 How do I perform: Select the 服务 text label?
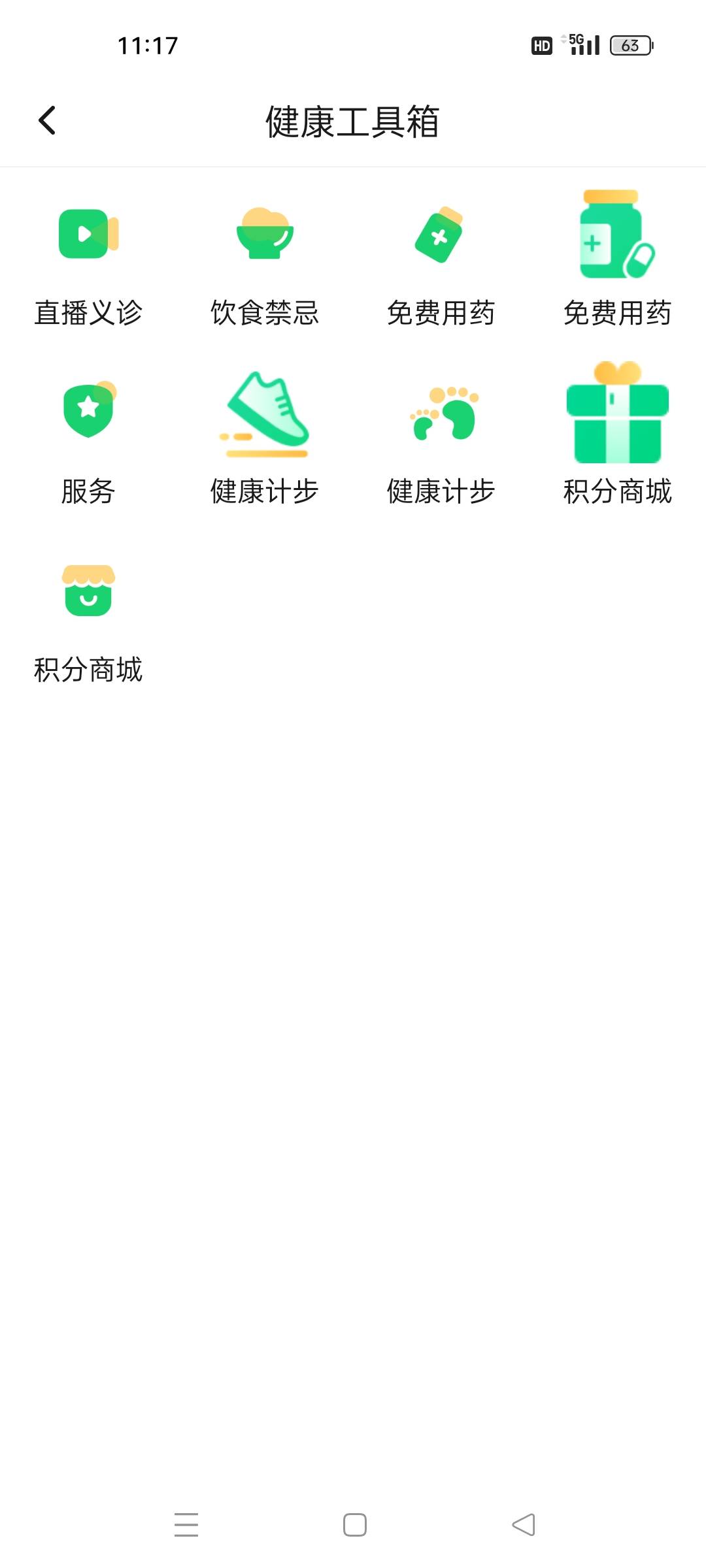point(87,492)
